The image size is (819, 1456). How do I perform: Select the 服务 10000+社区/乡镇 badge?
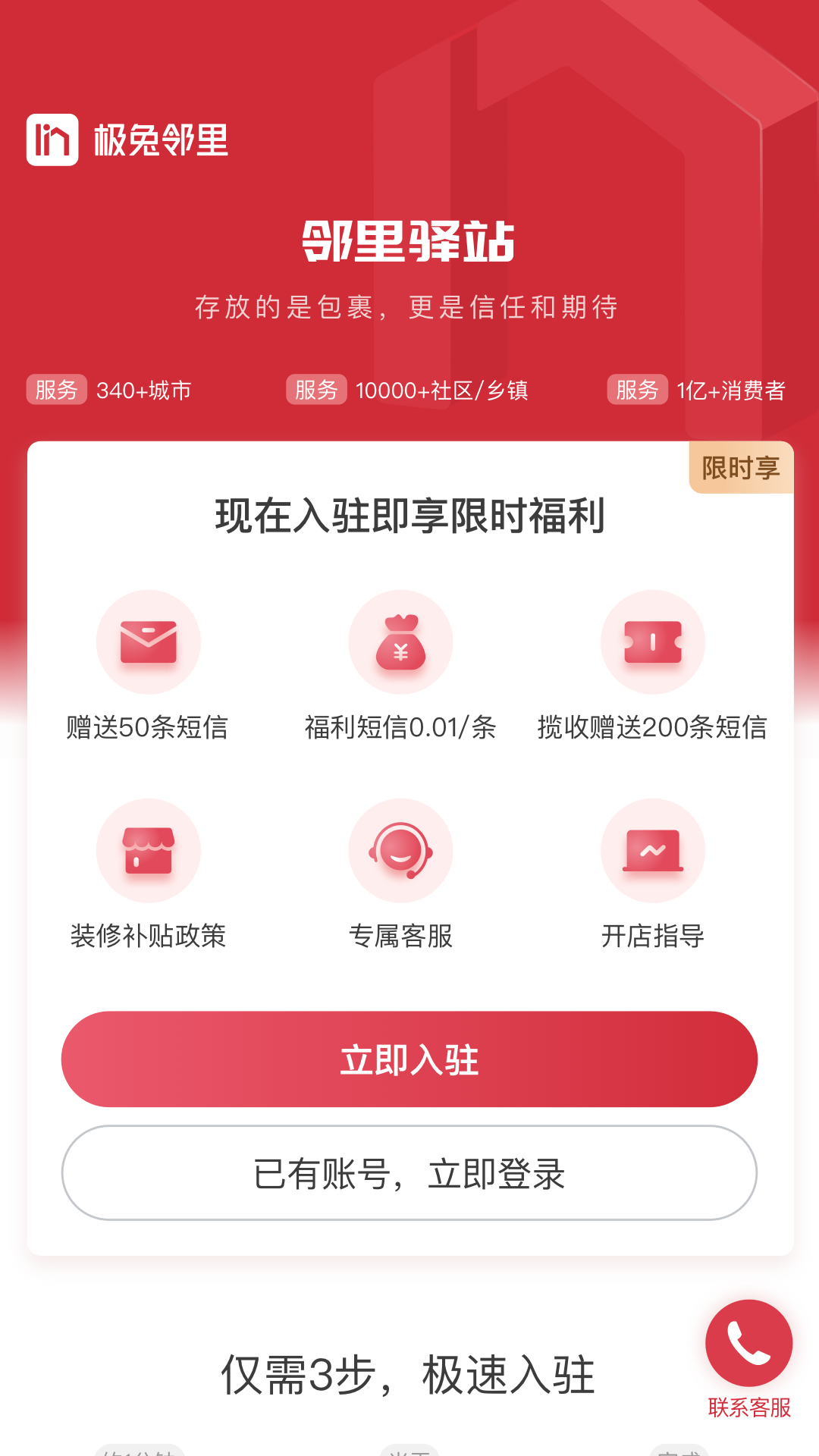point(409,391)
